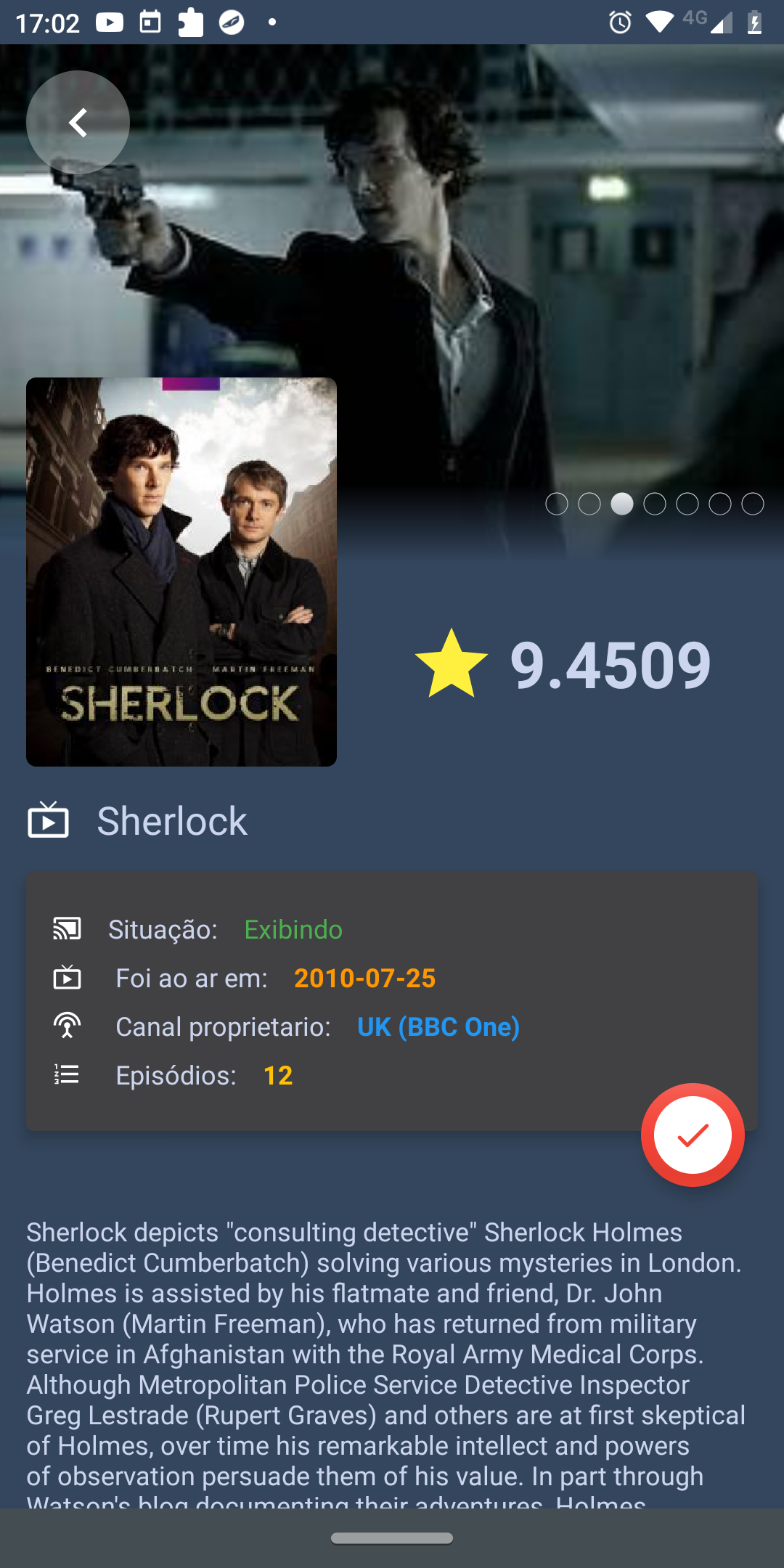Go back using the round arrow button

tap(78, 123)
